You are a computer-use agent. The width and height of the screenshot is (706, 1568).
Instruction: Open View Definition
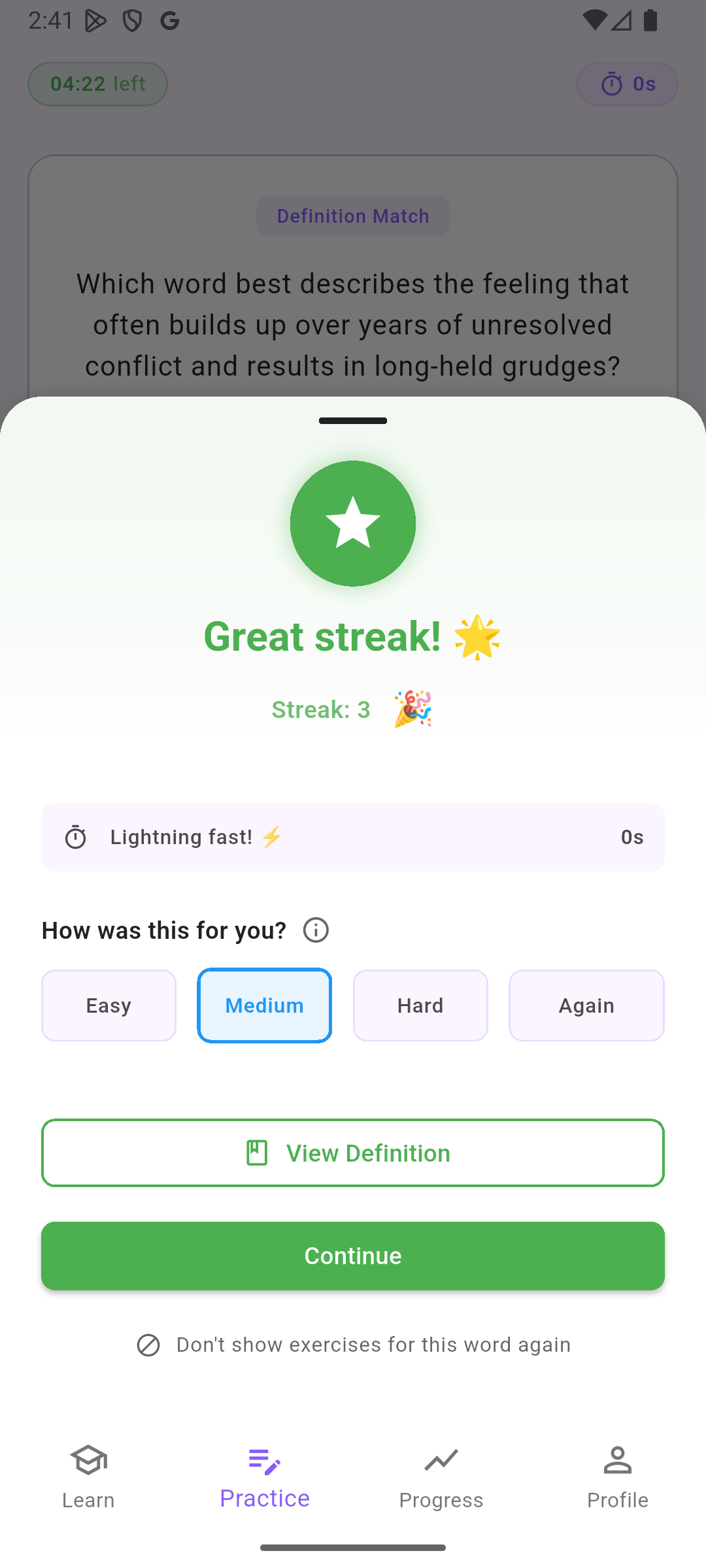353,1152
